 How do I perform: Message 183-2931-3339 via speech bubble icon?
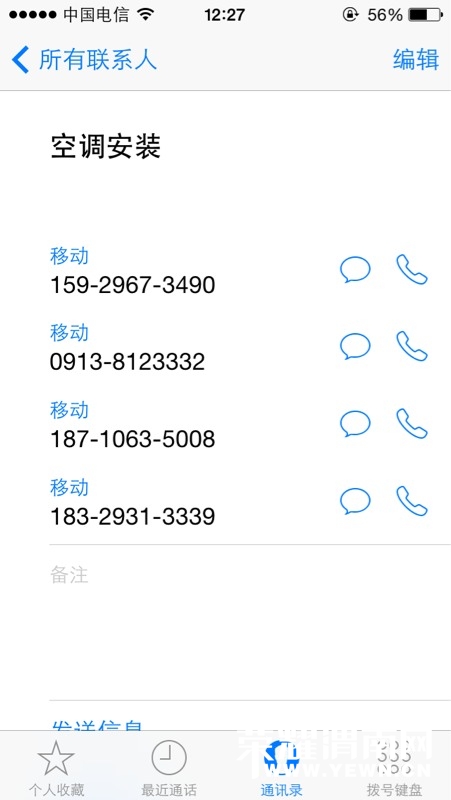(x=355, y=501)
